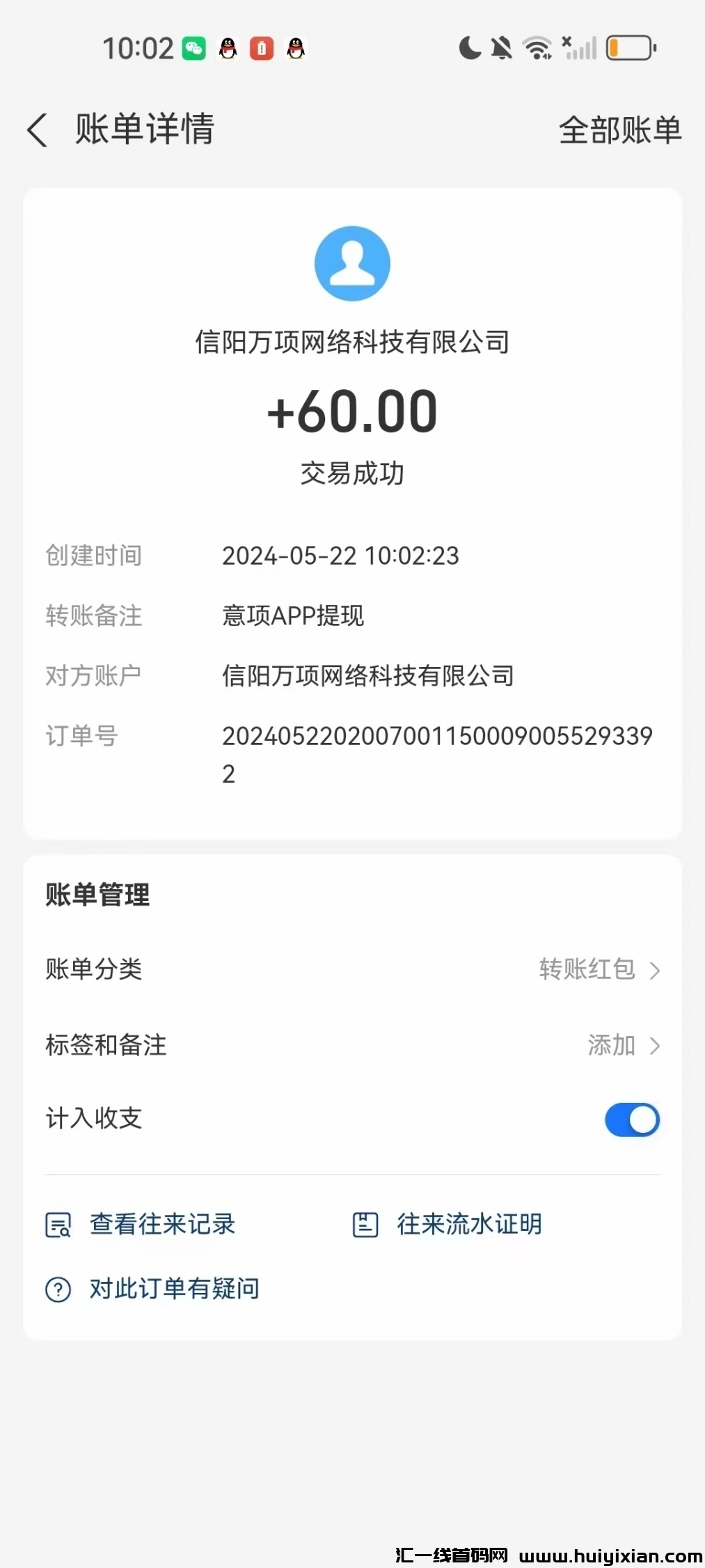Disable the 计入收支 switch
The width and height of the screenshot is (705, 1568).
point(631,1120)
